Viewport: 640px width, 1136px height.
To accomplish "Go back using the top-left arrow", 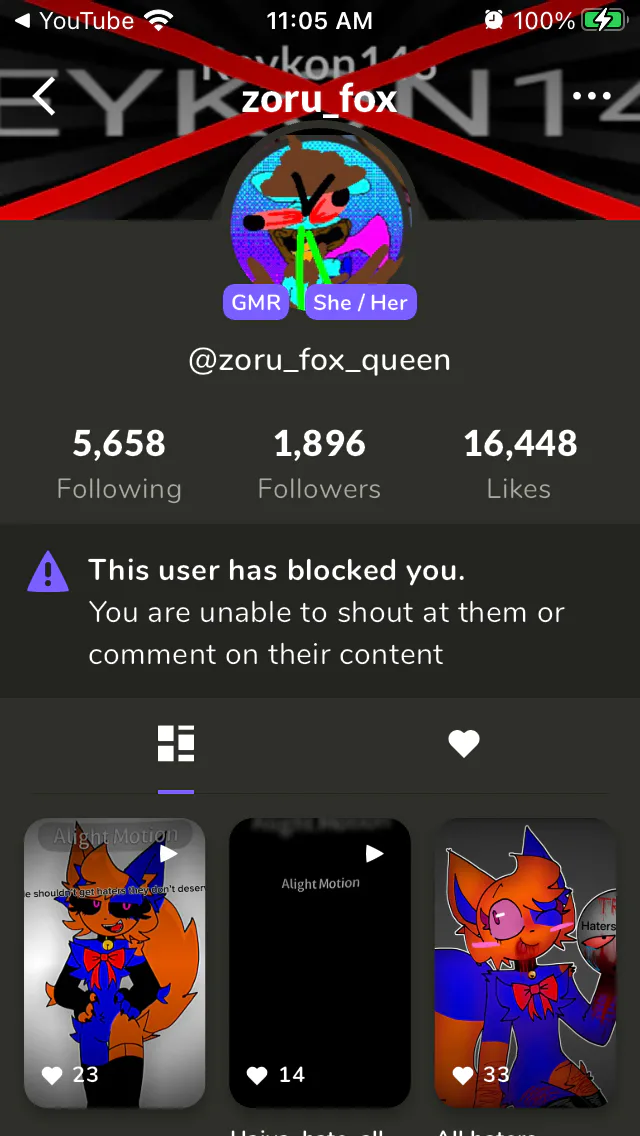I will point(44,96).
